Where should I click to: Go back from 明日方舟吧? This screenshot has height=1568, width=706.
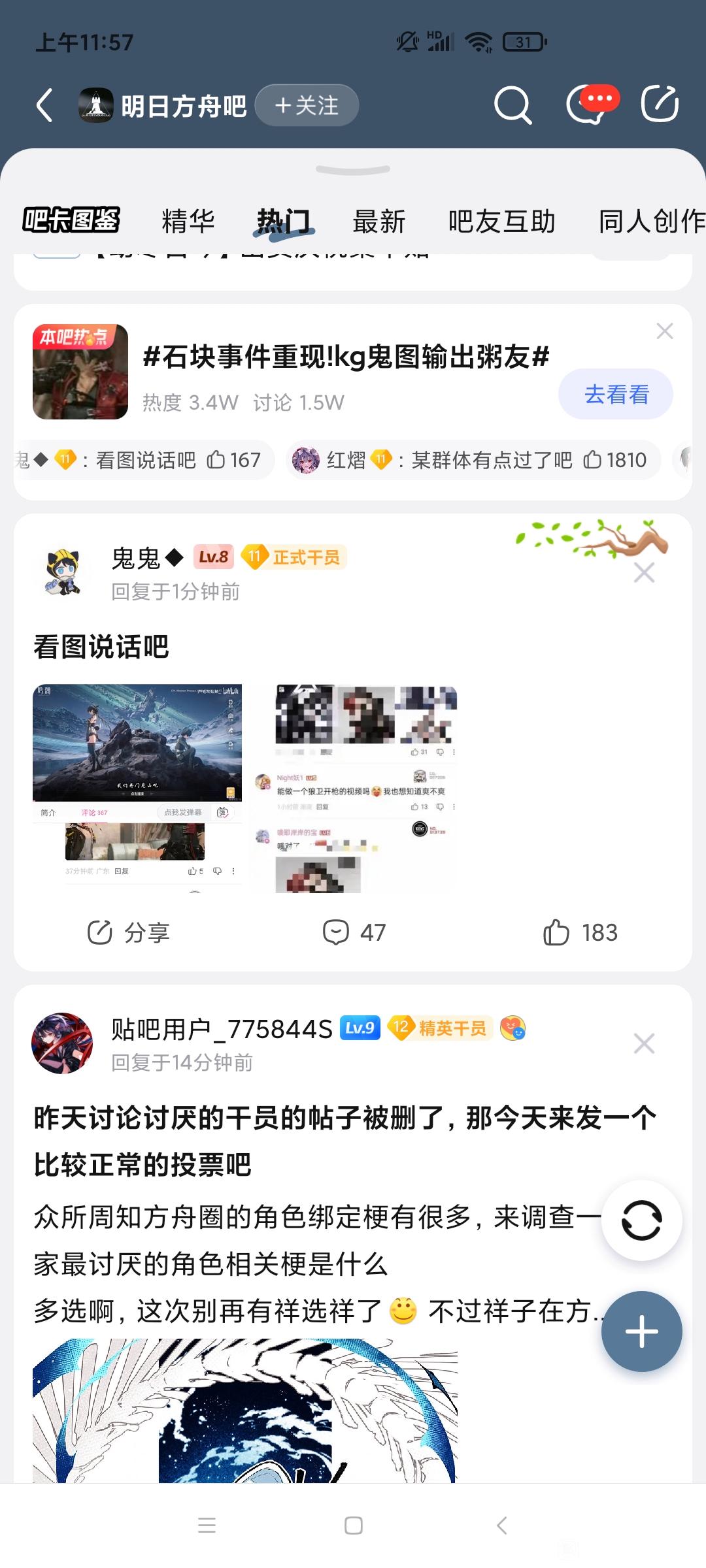tap(44, 105)
